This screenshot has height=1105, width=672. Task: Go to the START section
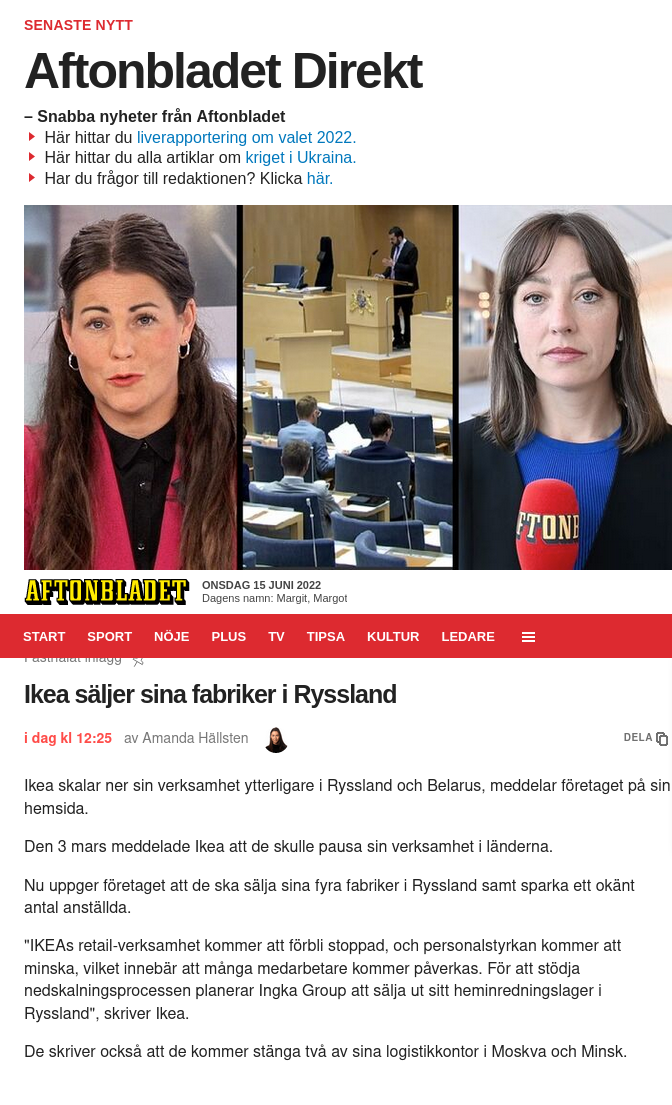44,637
